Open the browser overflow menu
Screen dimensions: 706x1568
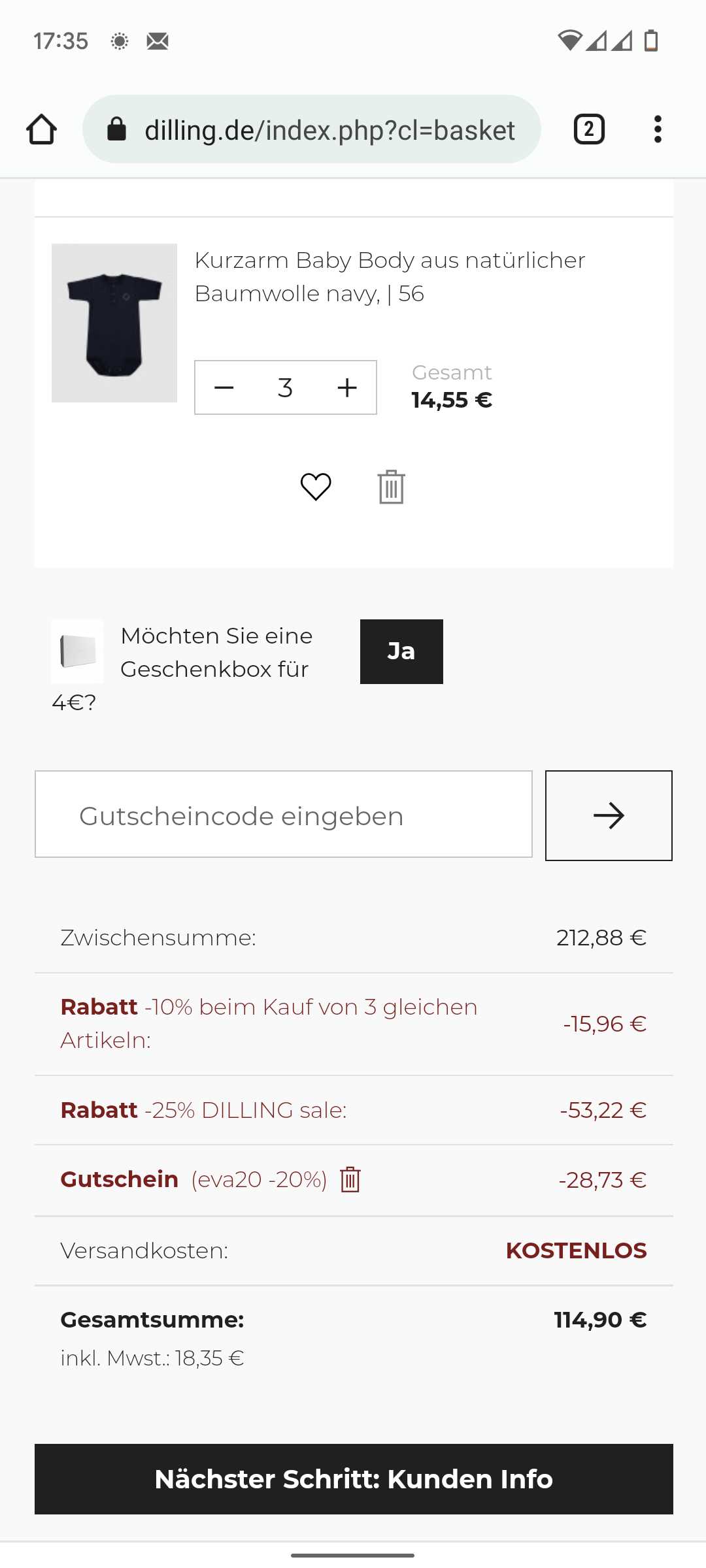658,129
